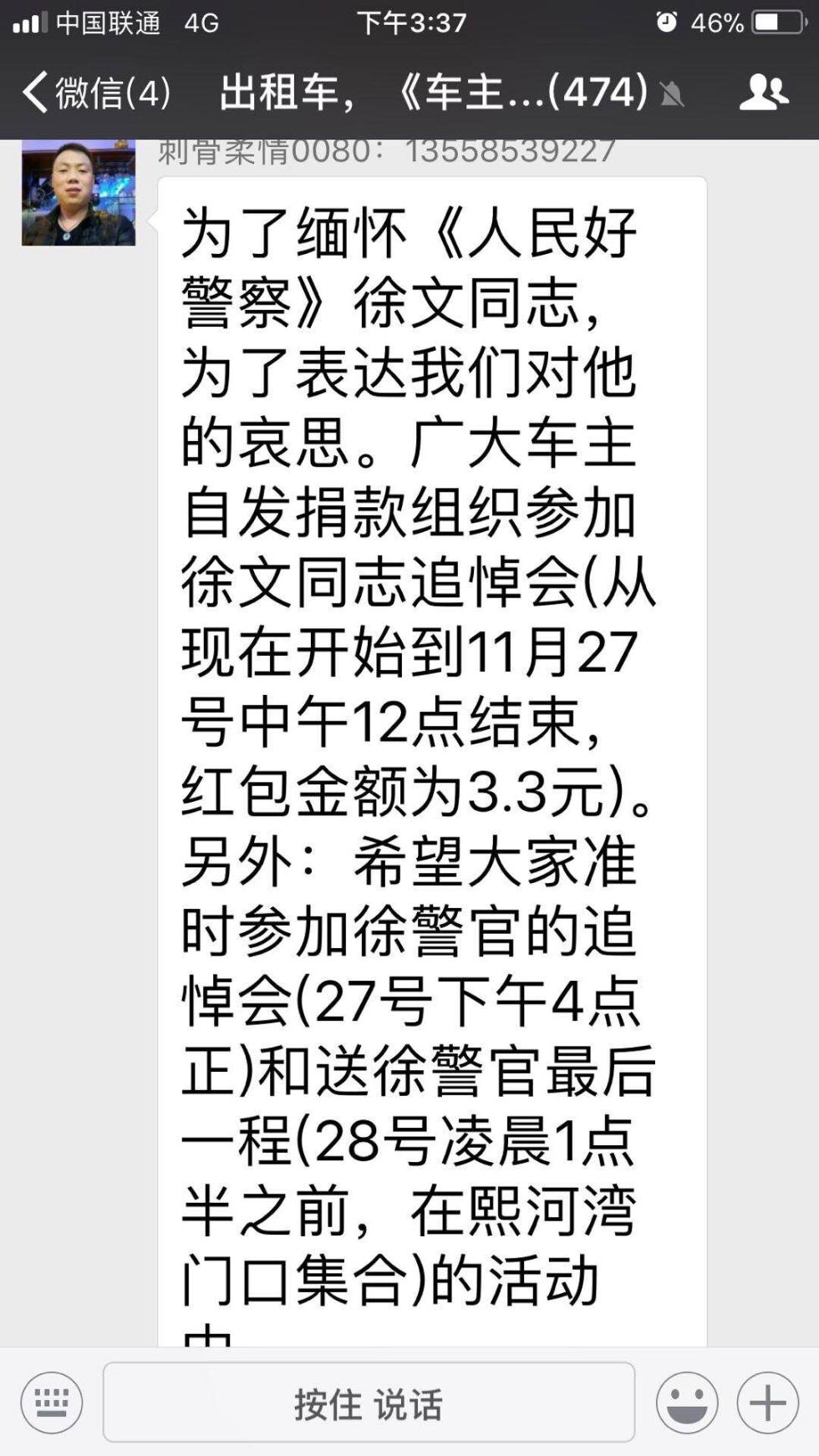This screenshot has height=1456, width=819.
Task: View the message sender's profile avatar
Action: [x=79, y=194]
